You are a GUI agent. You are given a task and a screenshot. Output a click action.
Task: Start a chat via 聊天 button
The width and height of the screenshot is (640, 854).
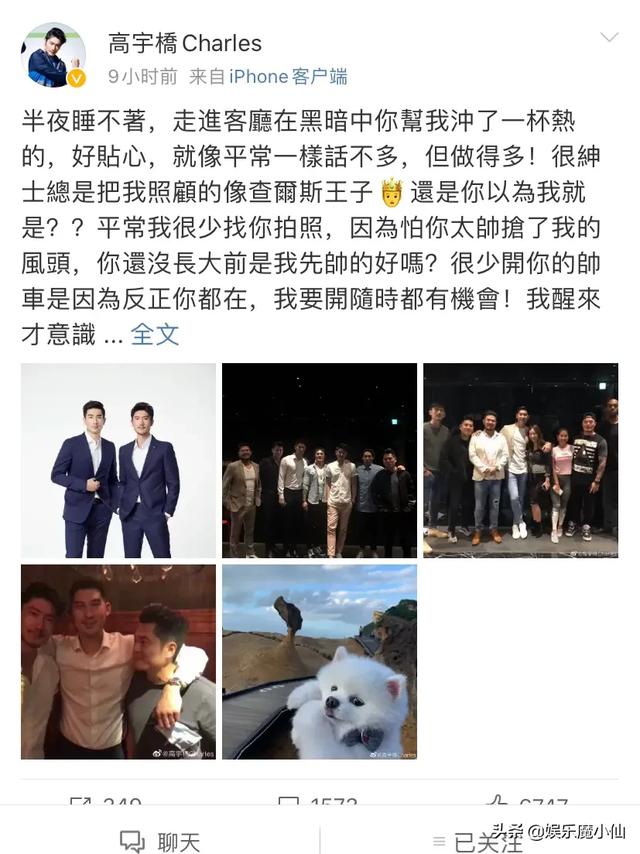[160, 840]
